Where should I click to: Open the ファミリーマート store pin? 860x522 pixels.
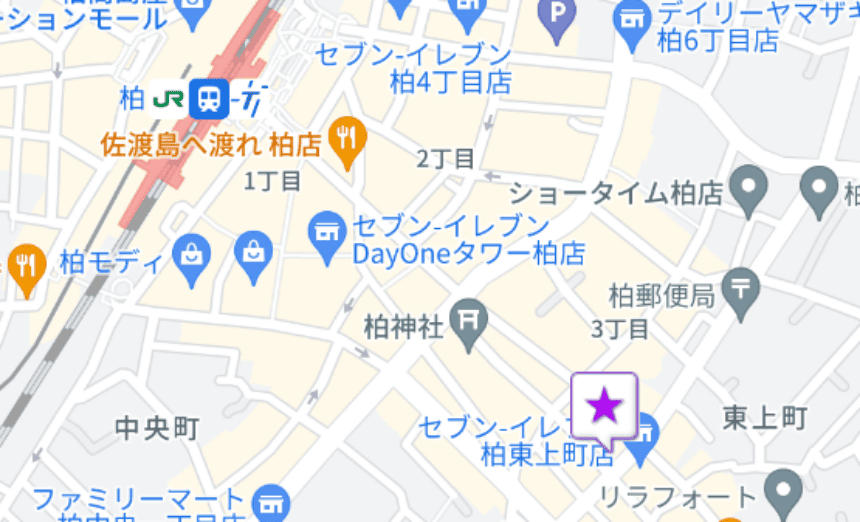pyautogui.click(x=271, y=499)
